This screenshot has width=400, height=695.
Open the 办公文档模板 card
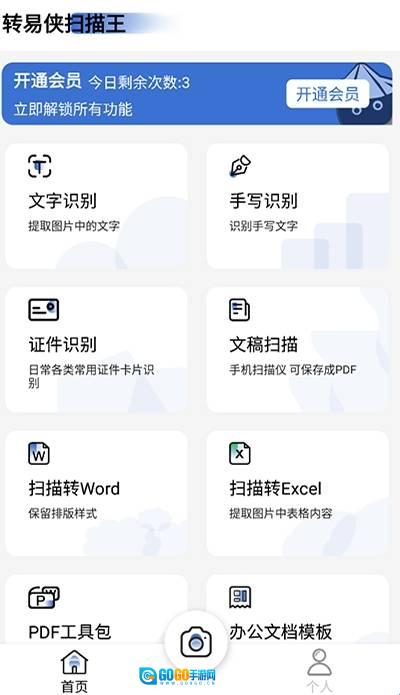[298, 609]
